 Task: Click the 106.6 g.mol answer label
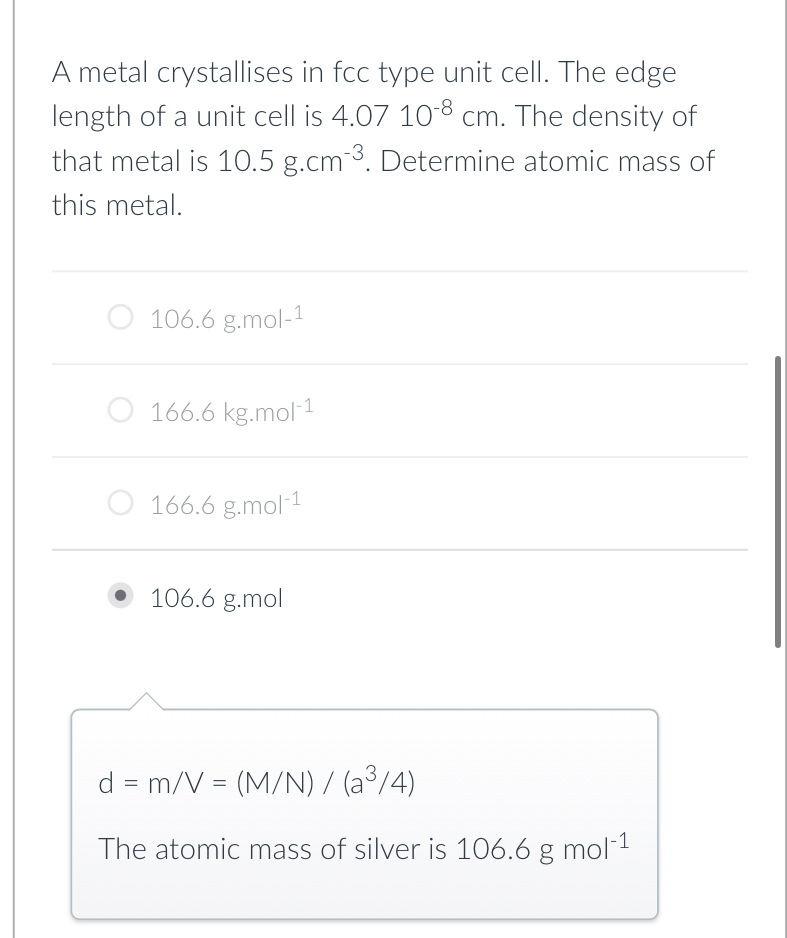[216, 597]
